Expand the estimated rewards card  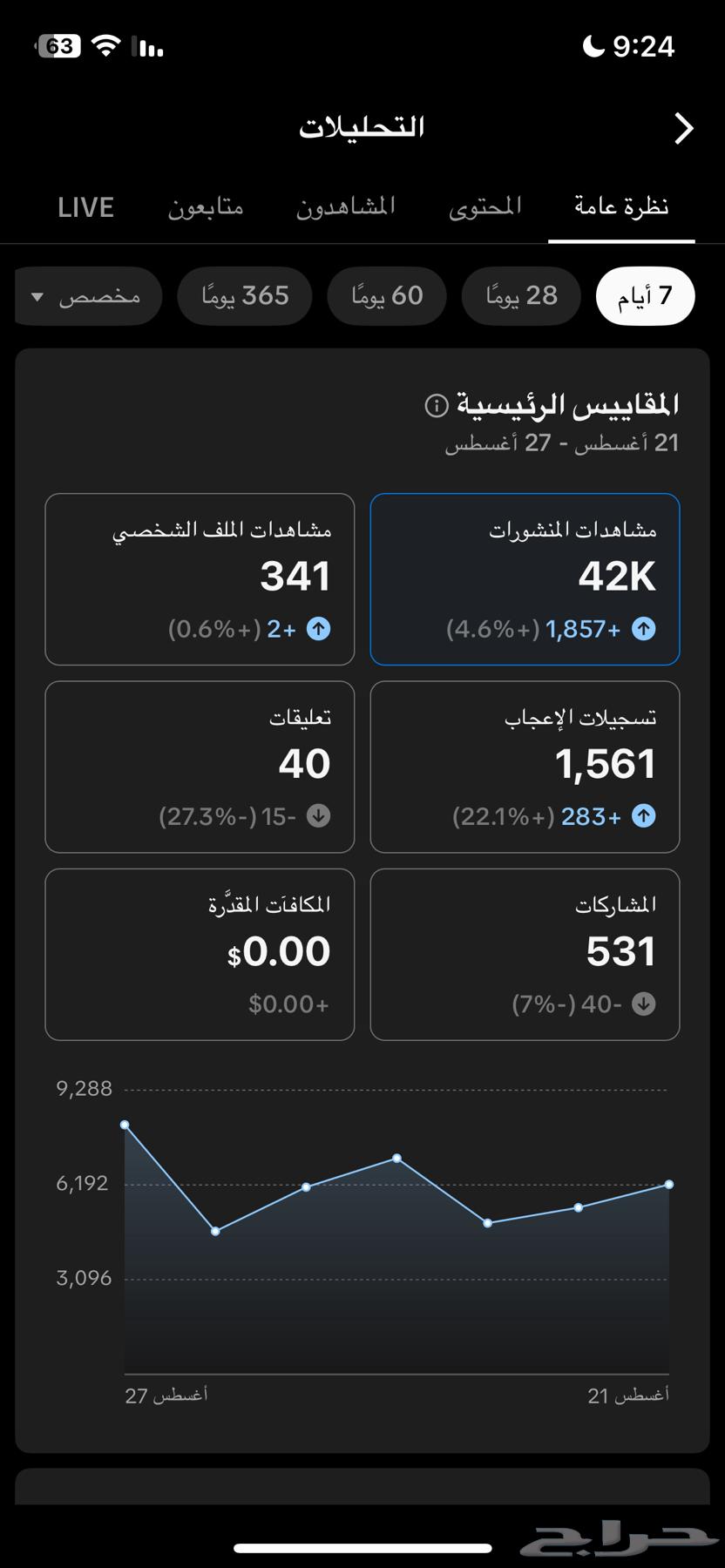(199, 953)
